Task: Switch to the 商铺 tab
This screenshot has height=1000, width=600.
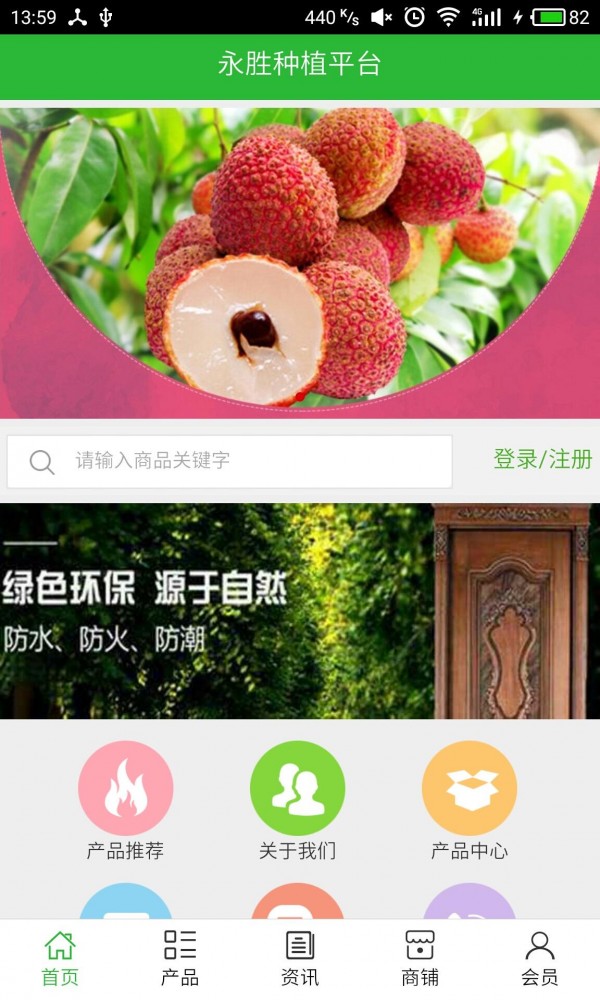Action: point(420,958)
